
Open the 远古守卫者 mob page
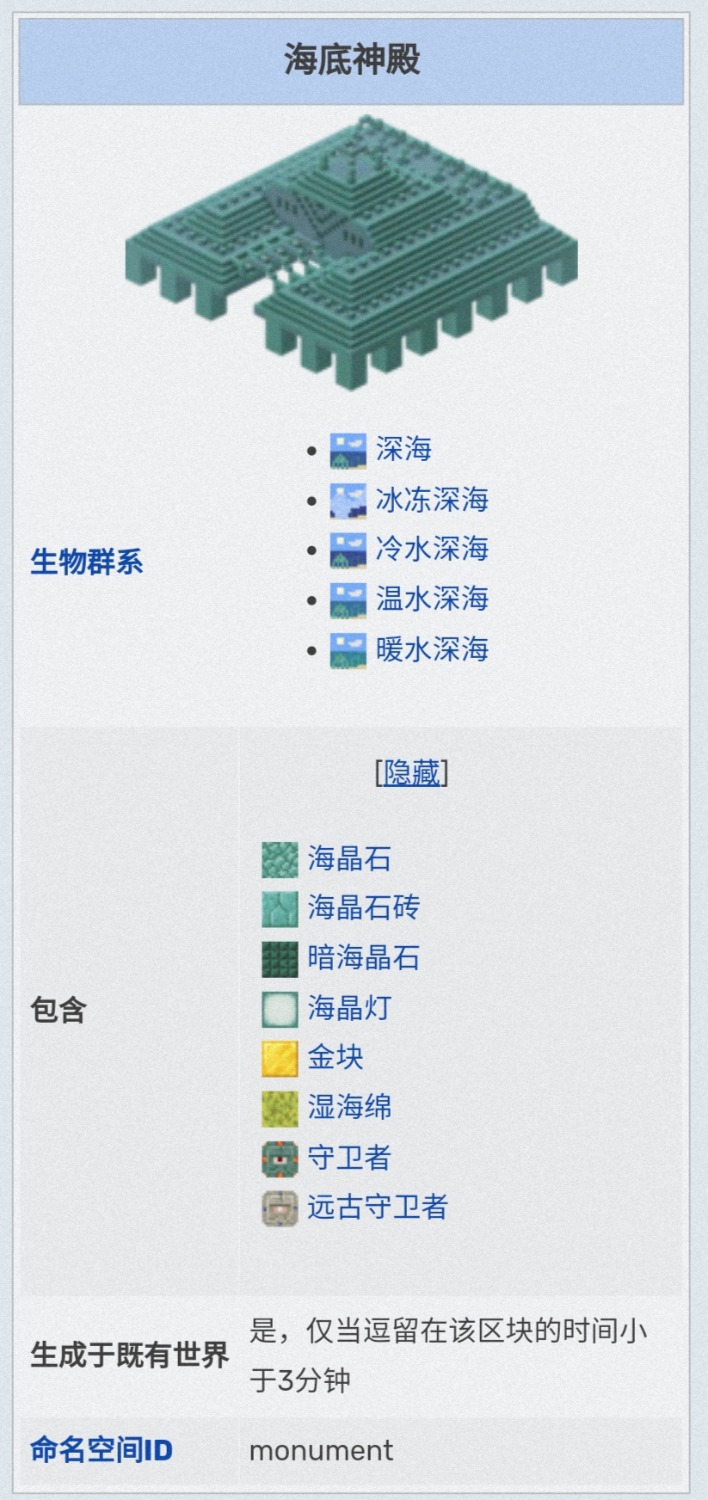coord(377,1207)
